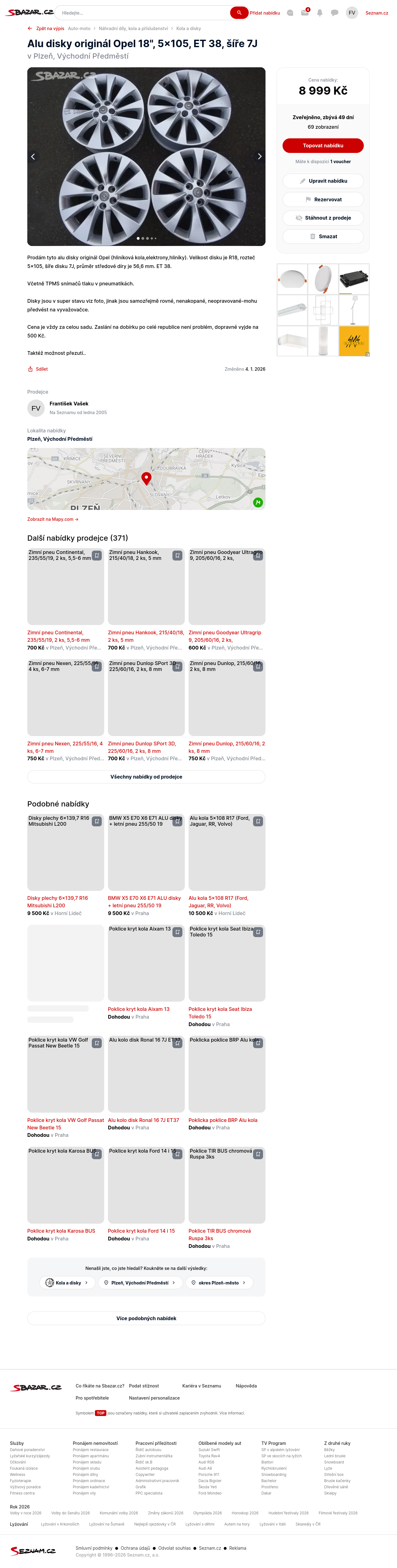The image size is (397, 1568).
Task: Load Více podobných nabídek
Action: tap(146, 1318)
